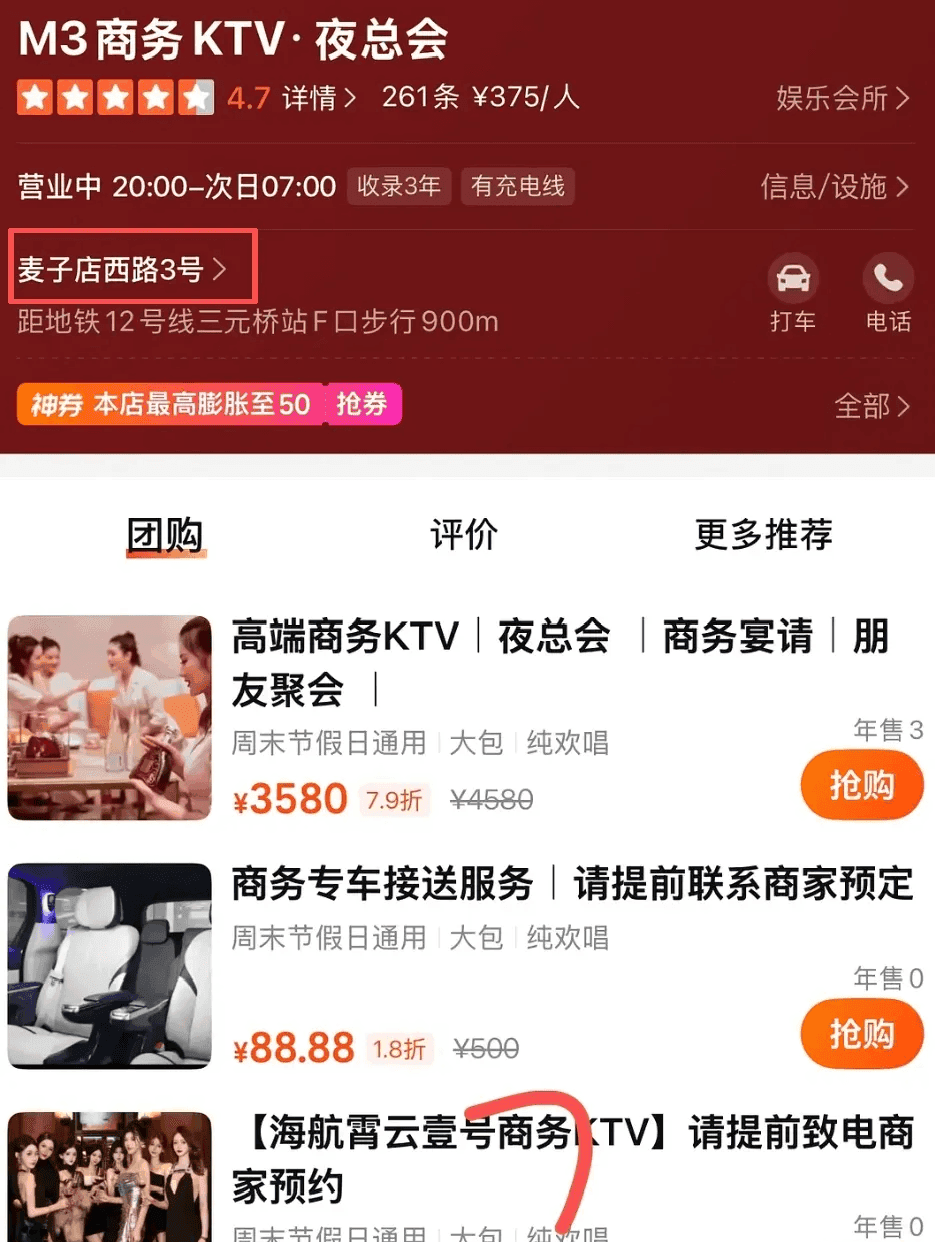Open the 商务专车接送服务 deal
The width and height of the screenshot is (935, 1242).
pyautogui.click(x=572, y=884)
